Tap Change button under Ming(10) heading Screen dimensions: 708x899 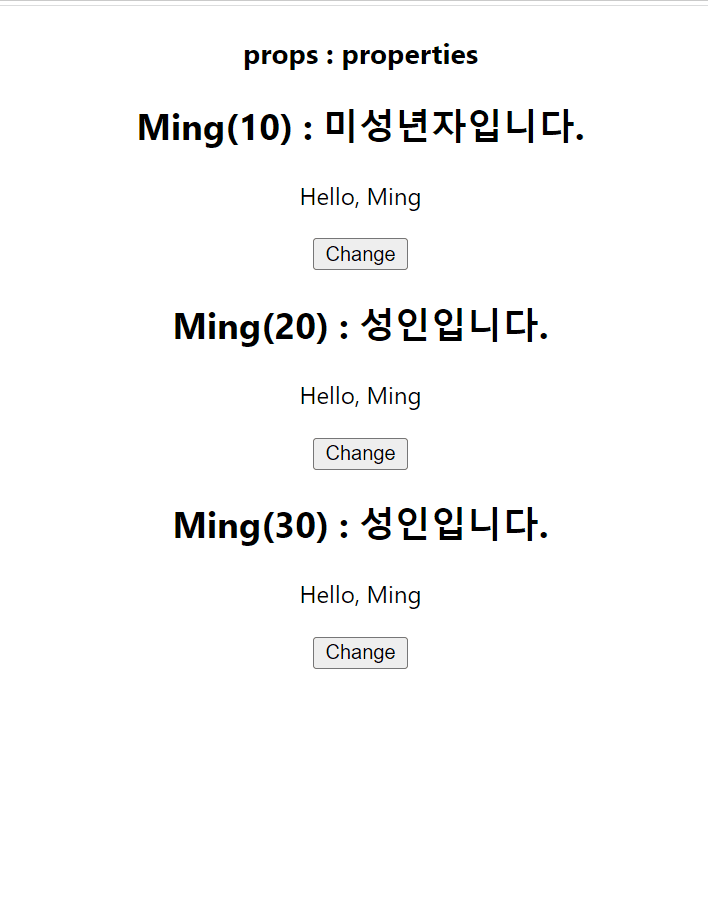[360, 254]
